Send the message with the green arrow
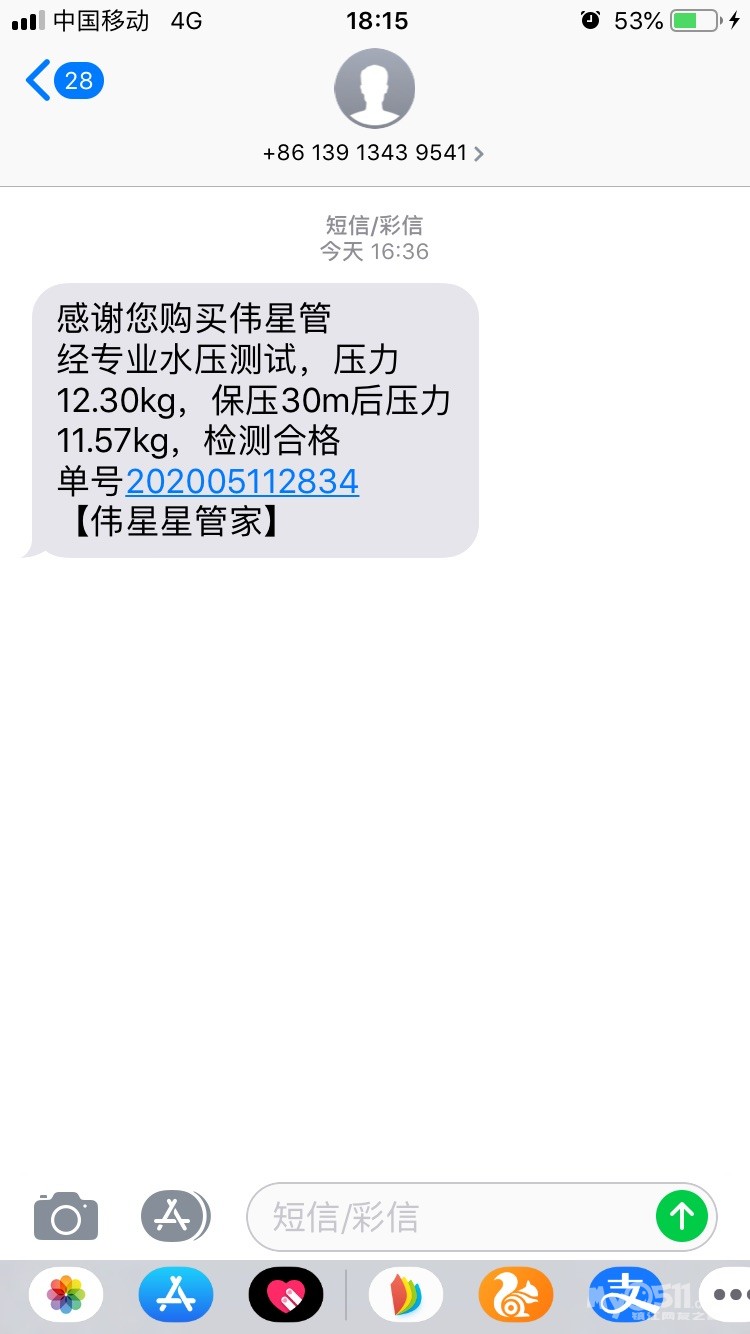 pos(682,1217)
